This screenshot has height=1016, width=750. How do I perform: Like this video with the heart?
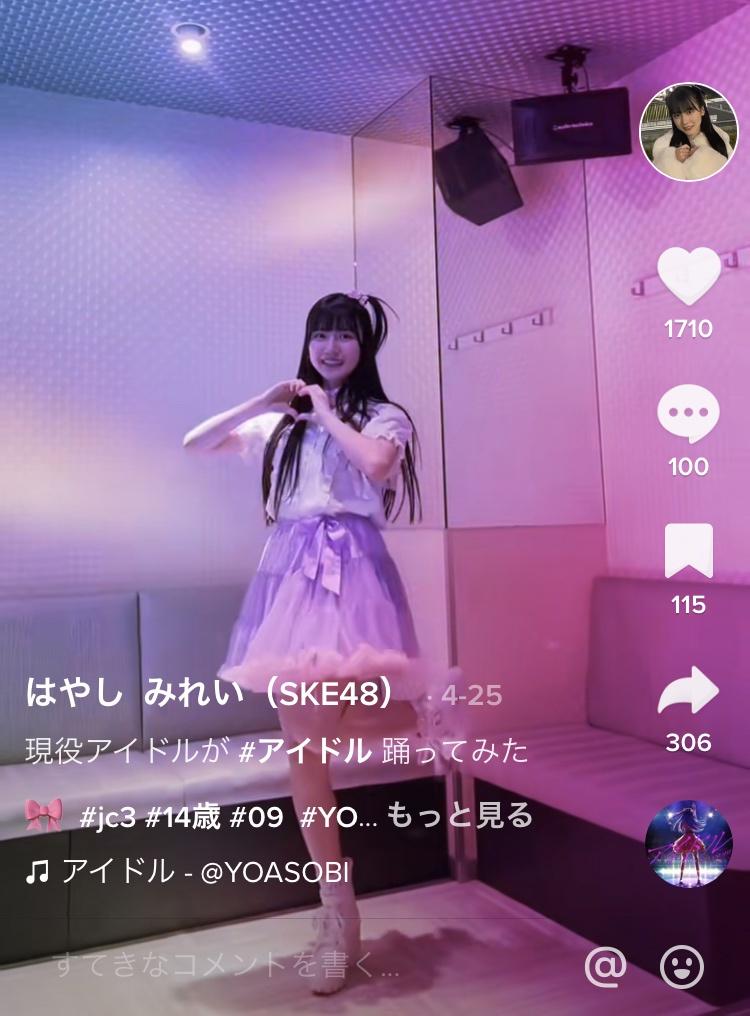(x=688, y=277)
